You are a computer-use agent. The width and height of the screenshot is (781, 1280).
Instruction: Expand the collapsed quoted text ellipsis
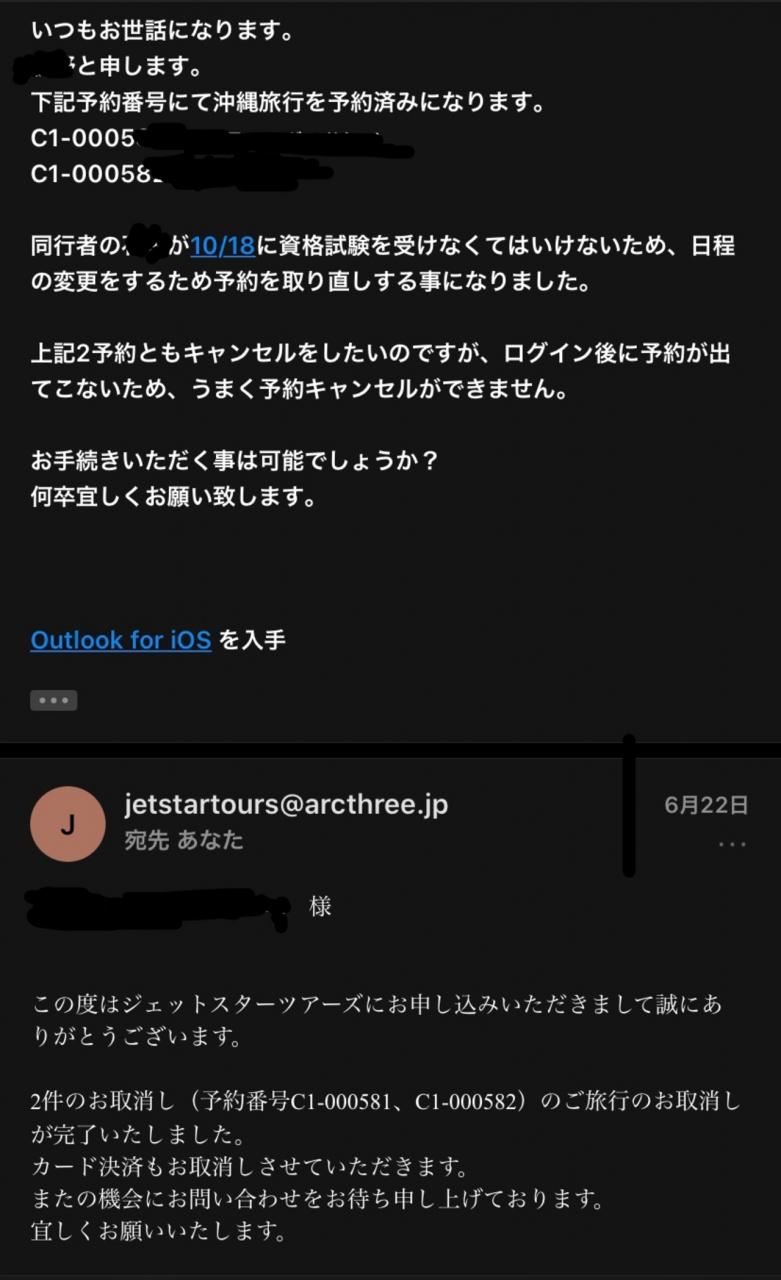point(54,700)
